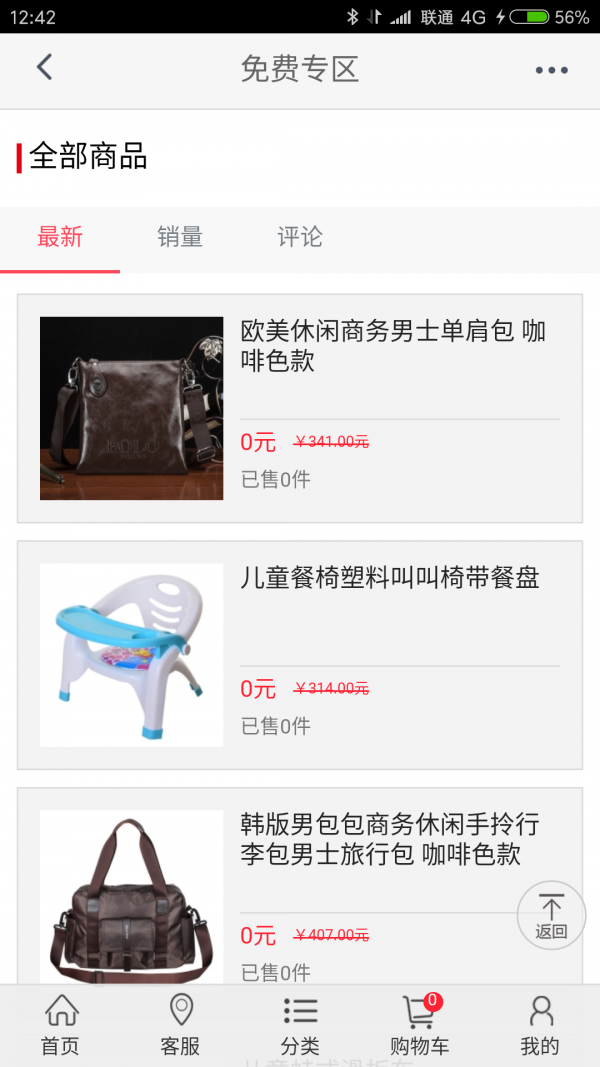
Task: Switch to the 最新 sorting tab
Action: click(x=60, y=238)
